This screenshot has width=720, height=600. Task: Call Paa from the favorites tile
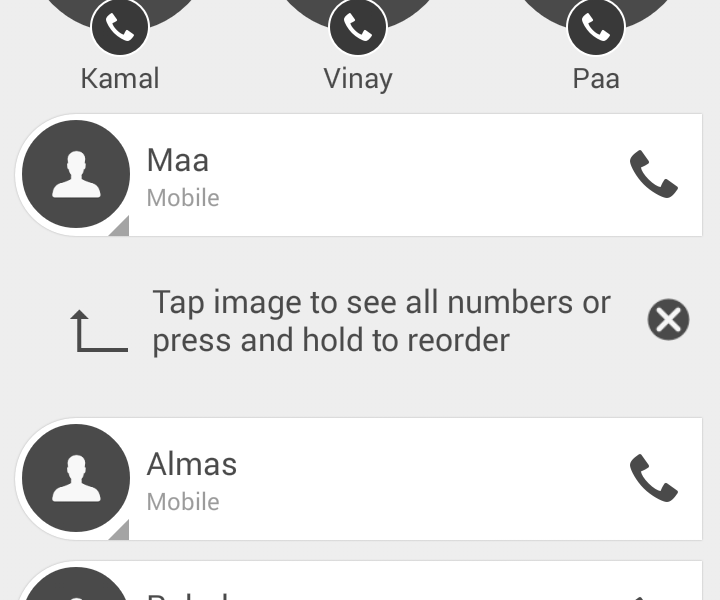(596, 28)
